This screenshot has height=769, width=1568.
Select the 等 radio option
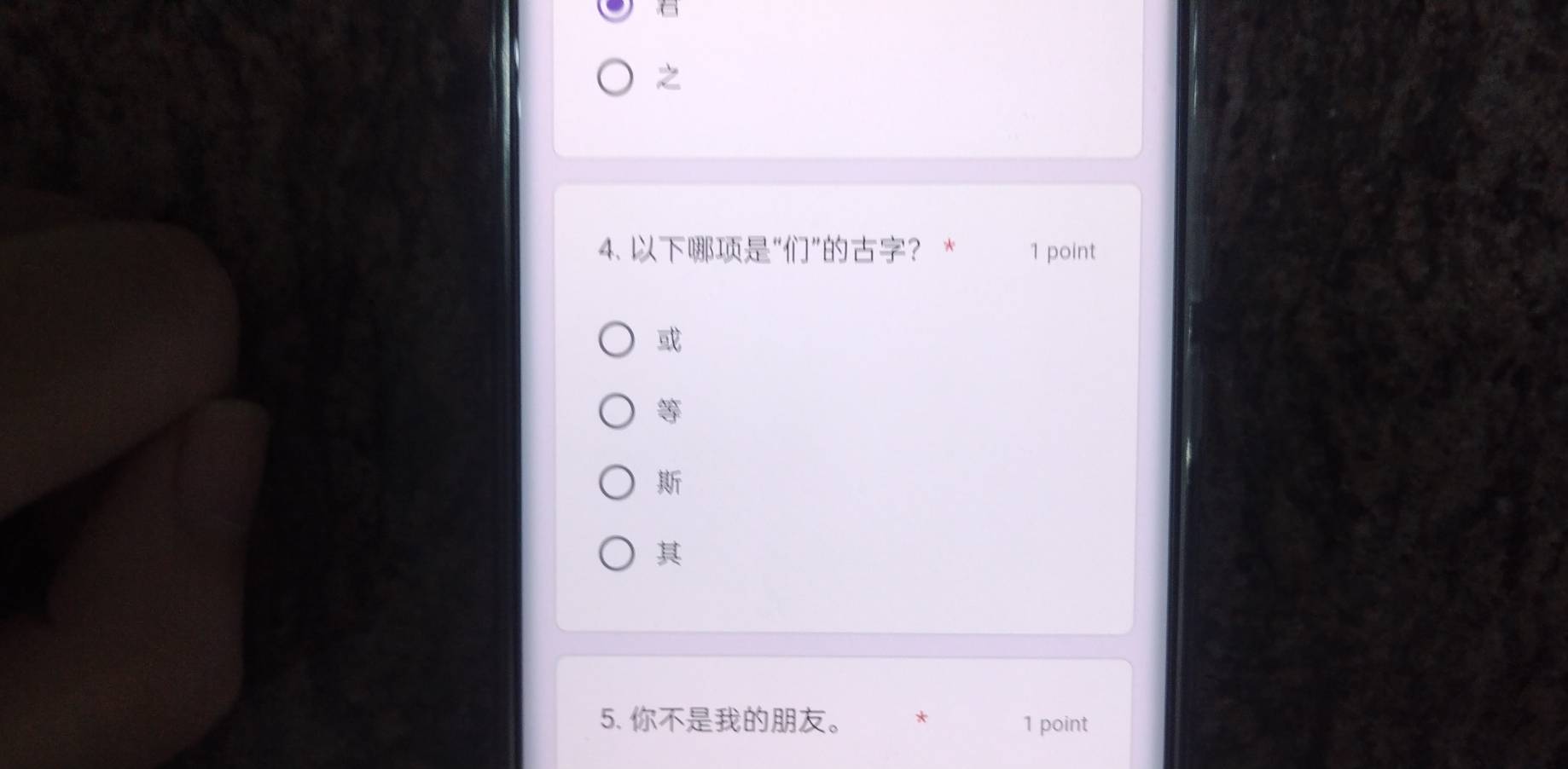pyautogui.click(x=616, y=411)
